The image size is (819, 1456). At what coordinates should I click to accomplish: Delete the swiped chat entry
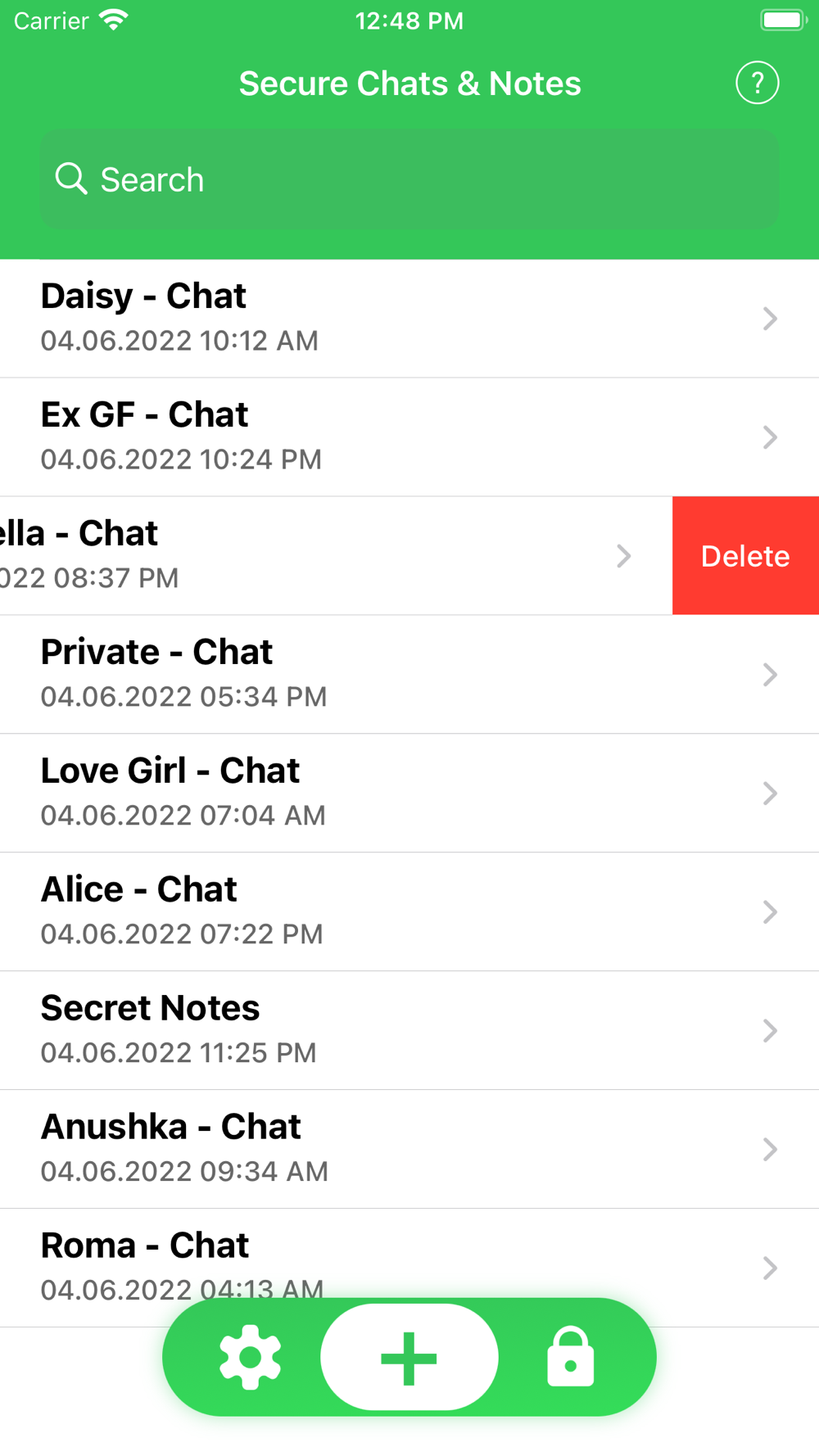[745, 556]
